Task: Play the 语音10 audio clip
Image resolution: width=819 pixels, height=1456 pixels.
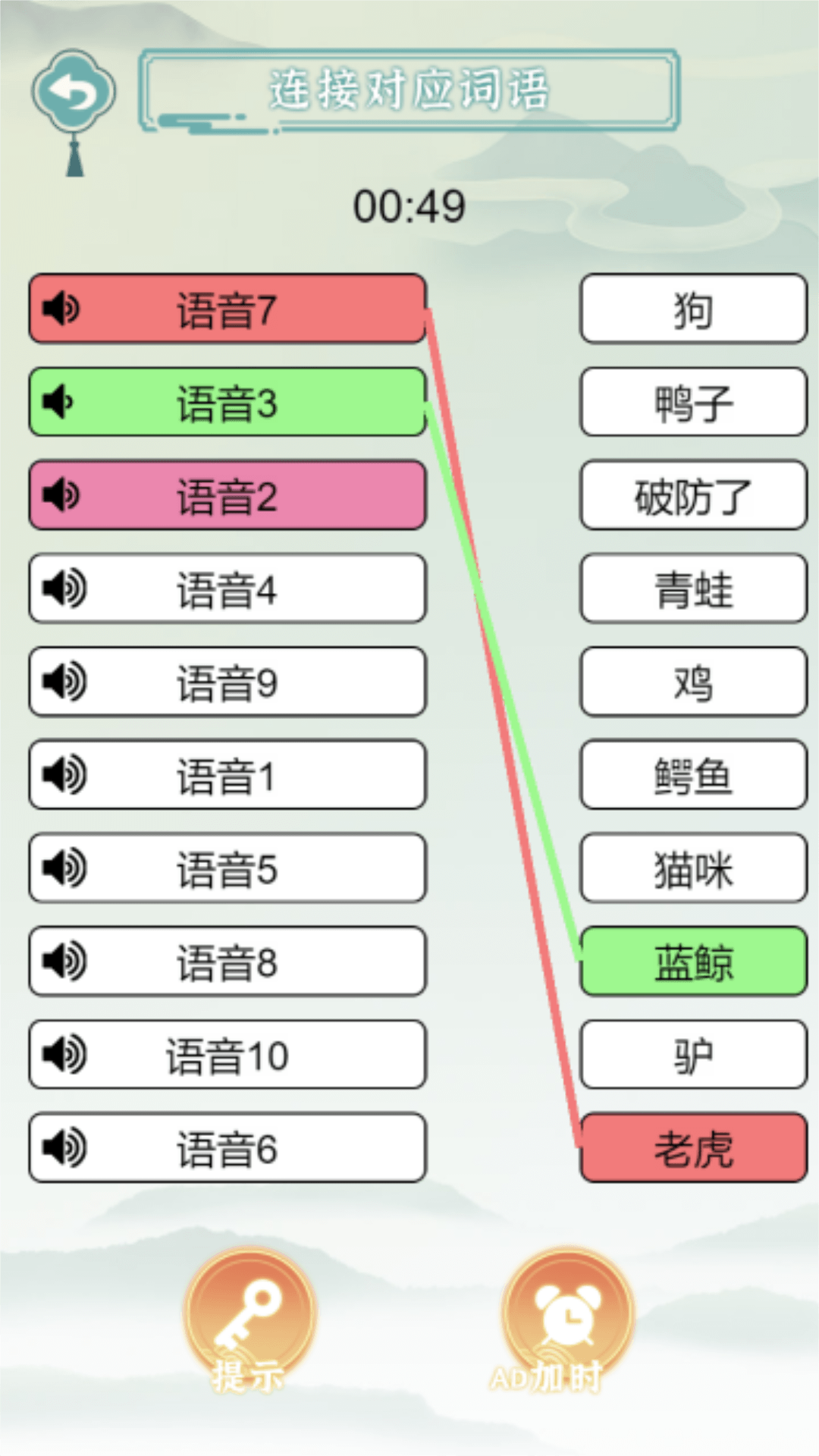Action: (x=227, y=1056)
